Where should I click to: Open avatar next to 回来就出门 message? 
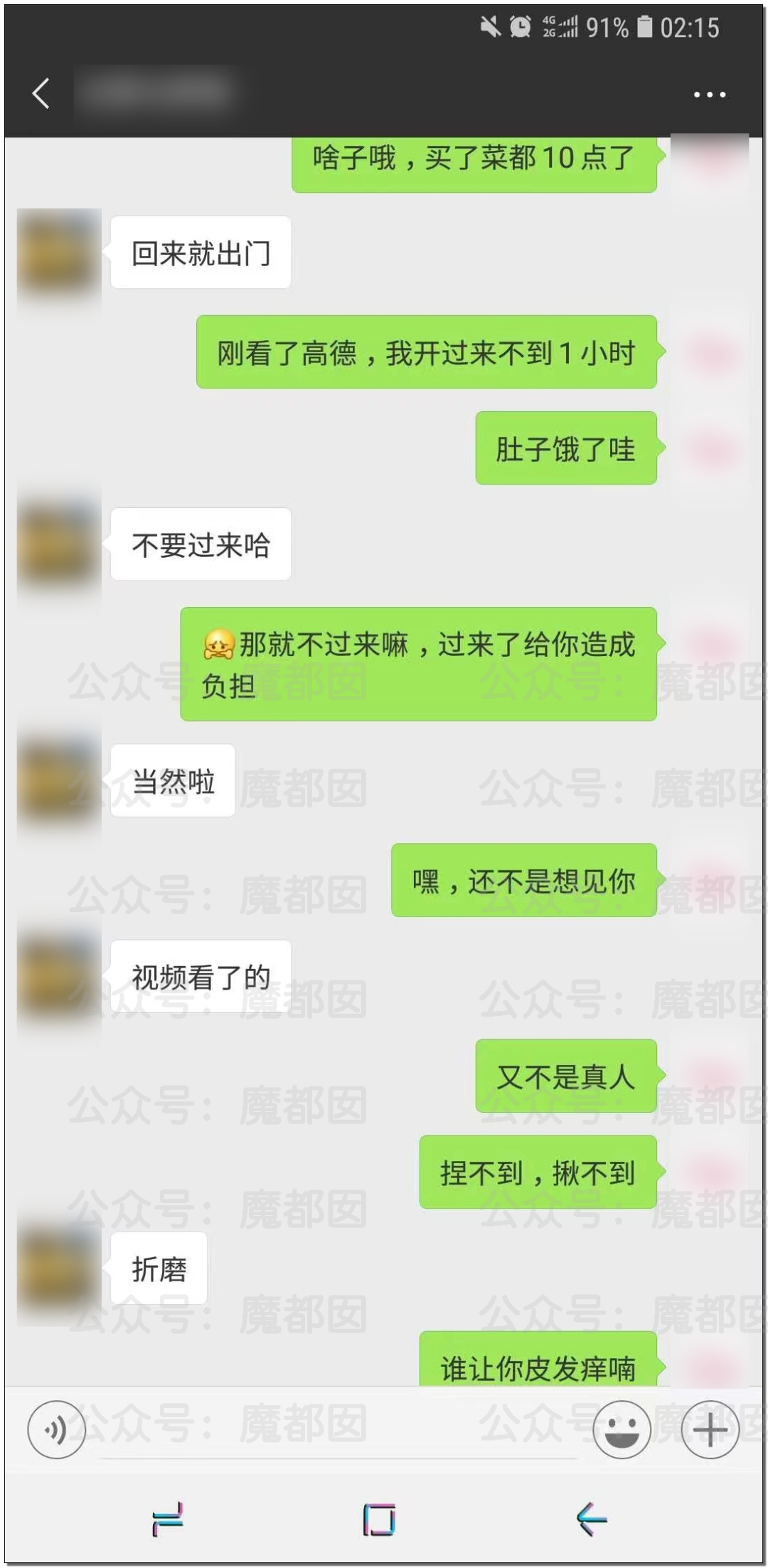click(x=58, y=252)
